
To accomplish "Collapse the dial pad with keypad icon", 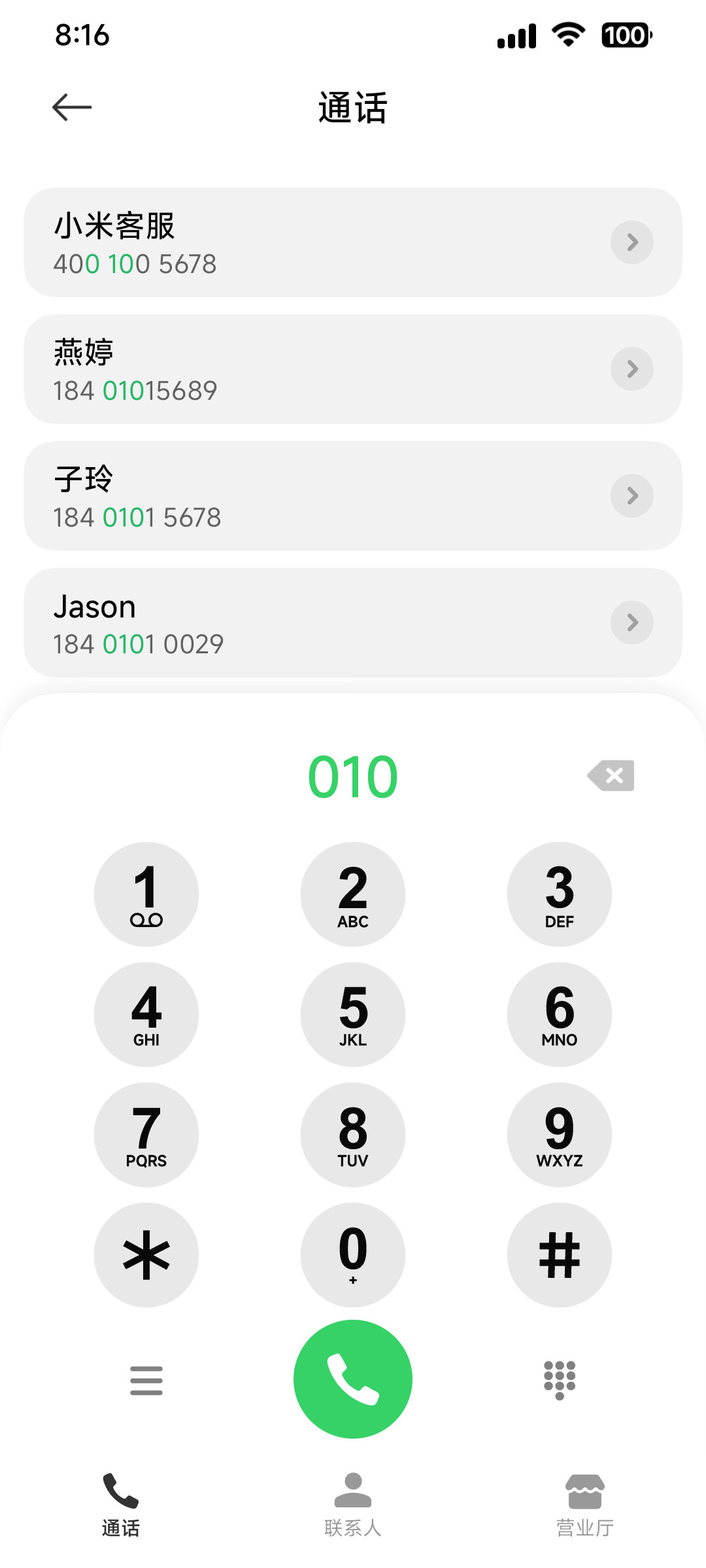I will (560, 1380).
